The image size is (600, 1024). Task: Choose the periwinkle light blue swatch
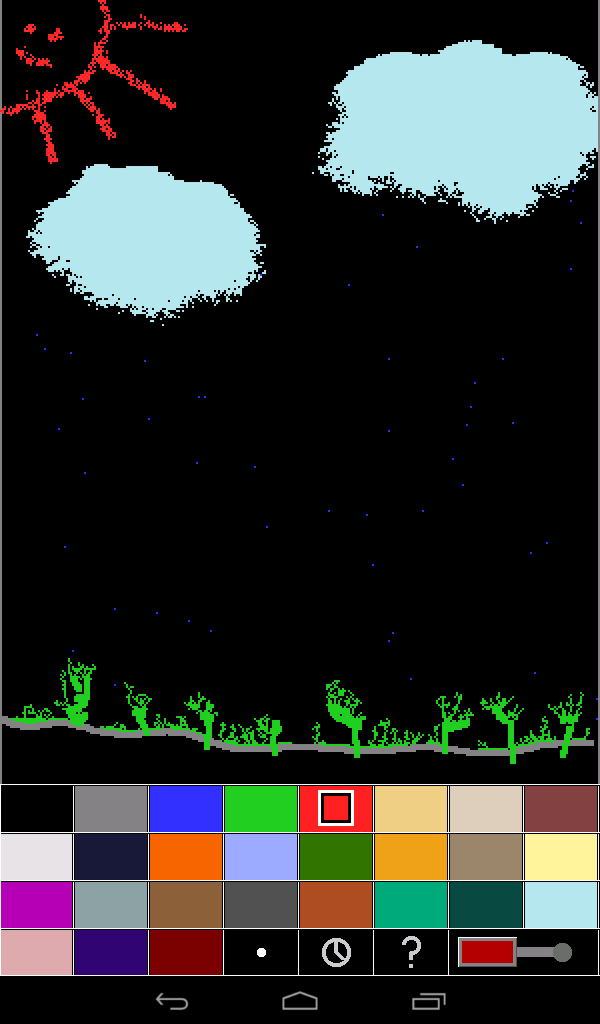pos(261,856)
